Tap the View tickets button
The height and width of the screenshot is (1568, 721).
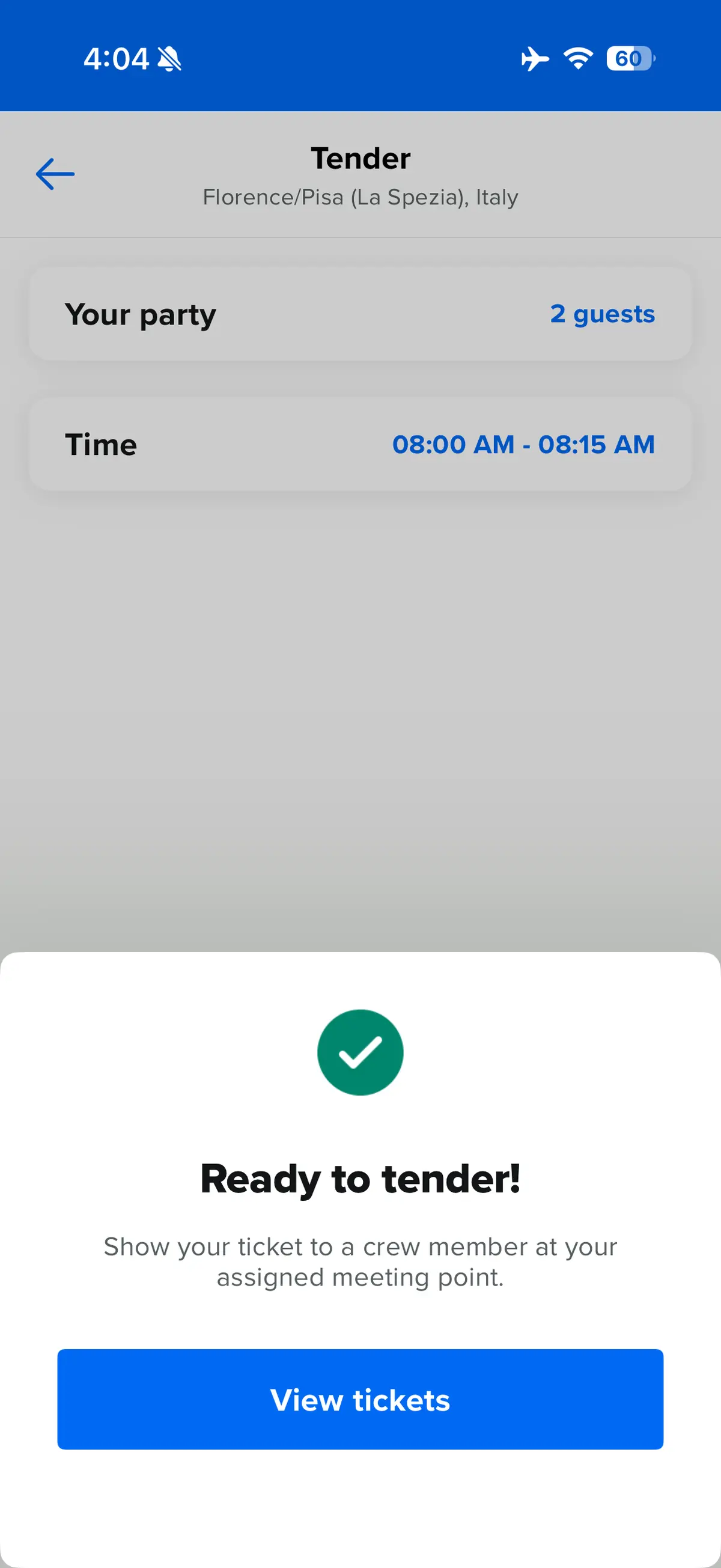360,1399
